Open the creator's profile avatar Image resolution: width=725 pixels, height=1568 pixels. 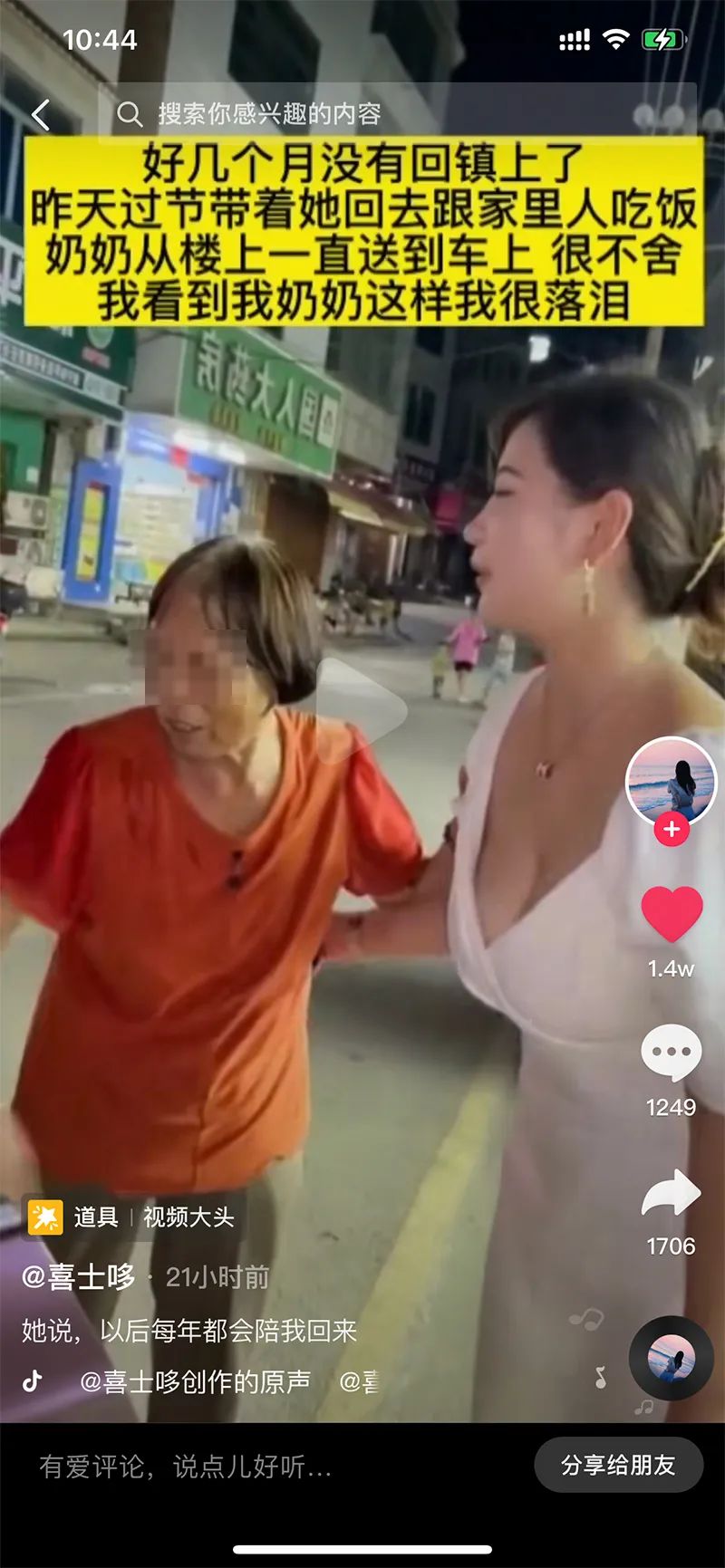click(x=672, y=781)
